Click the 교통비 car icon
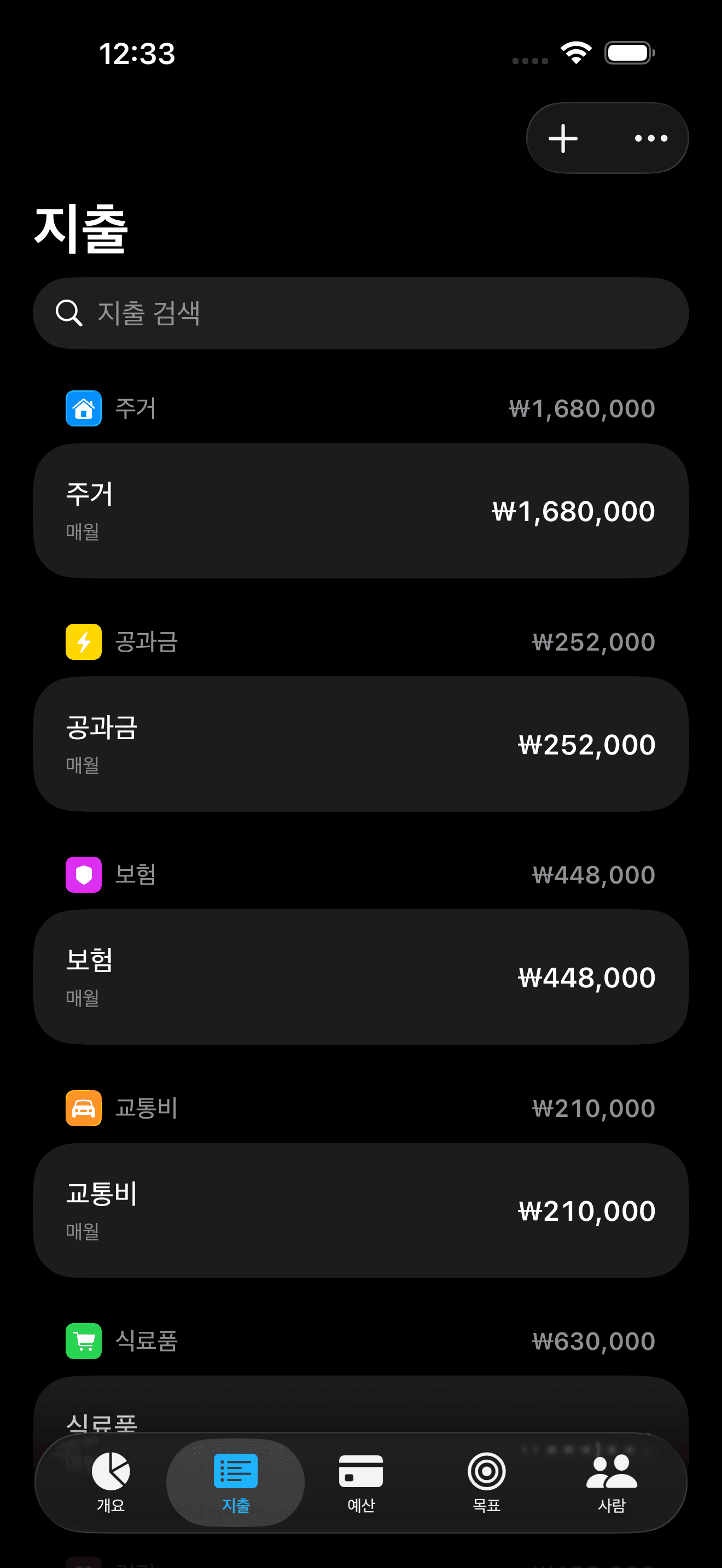 coord(83,1108)
